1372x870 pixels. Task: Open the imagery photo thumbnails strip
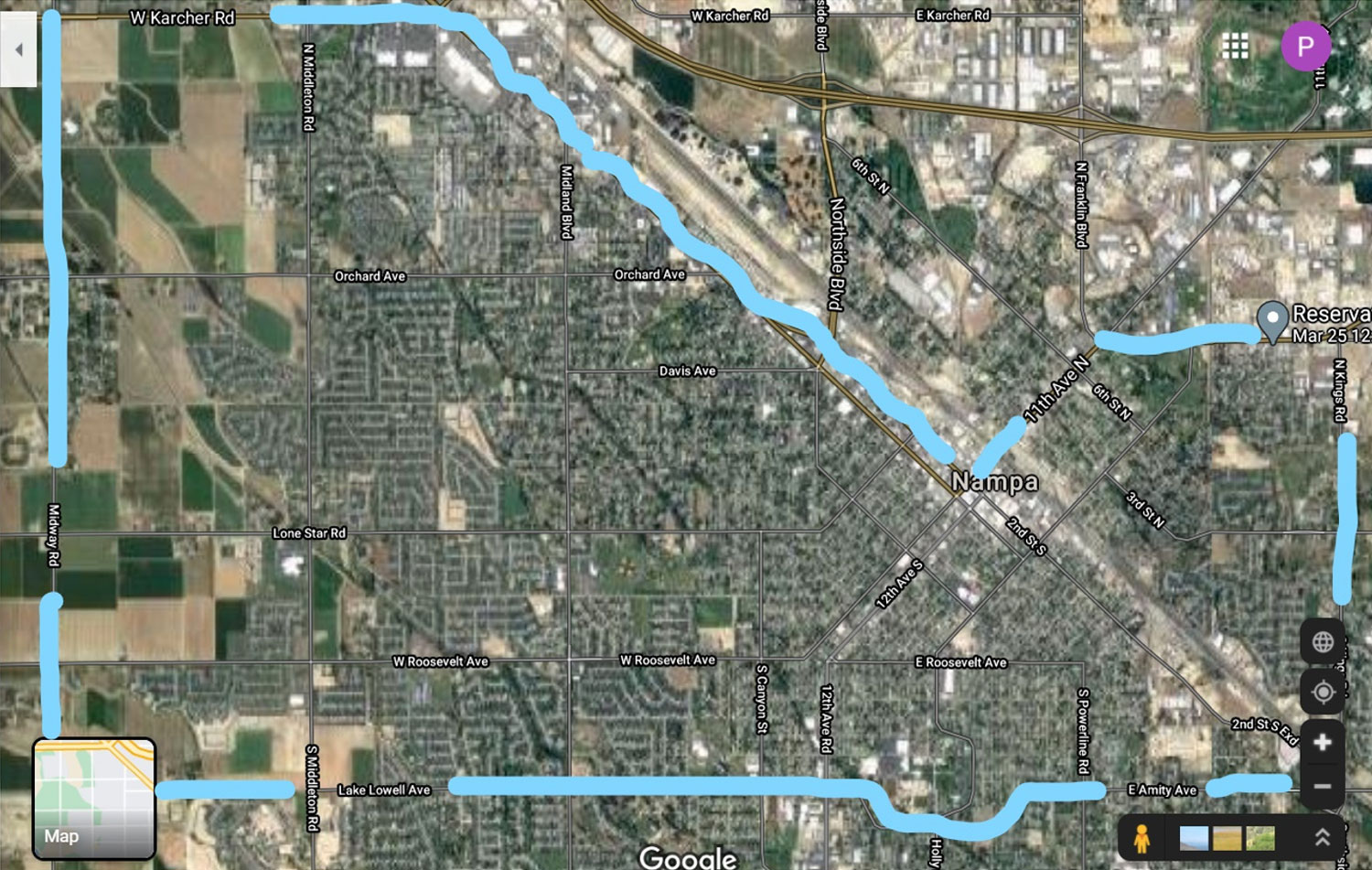[x=1227, y=838]
